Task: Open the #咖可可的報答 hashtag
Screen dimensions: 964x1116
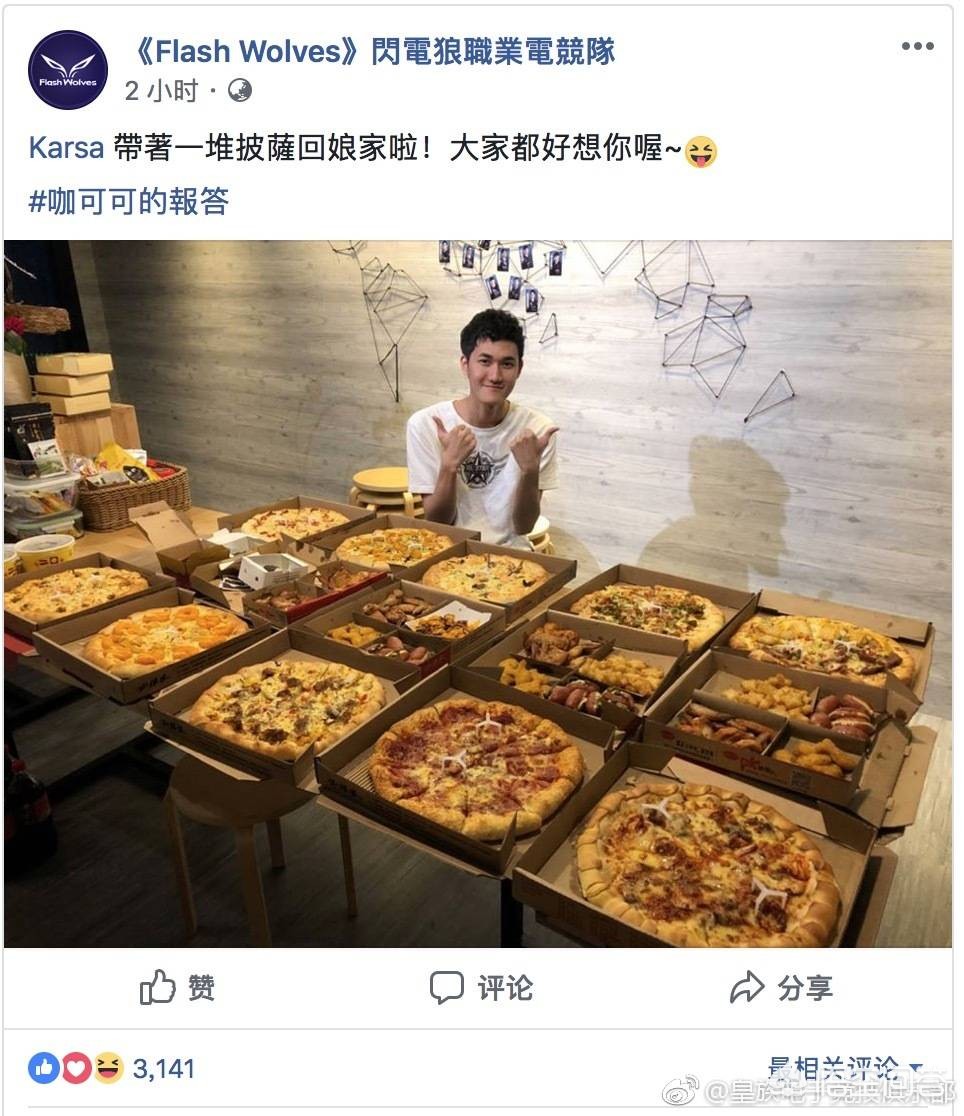Action: [129, 201]
